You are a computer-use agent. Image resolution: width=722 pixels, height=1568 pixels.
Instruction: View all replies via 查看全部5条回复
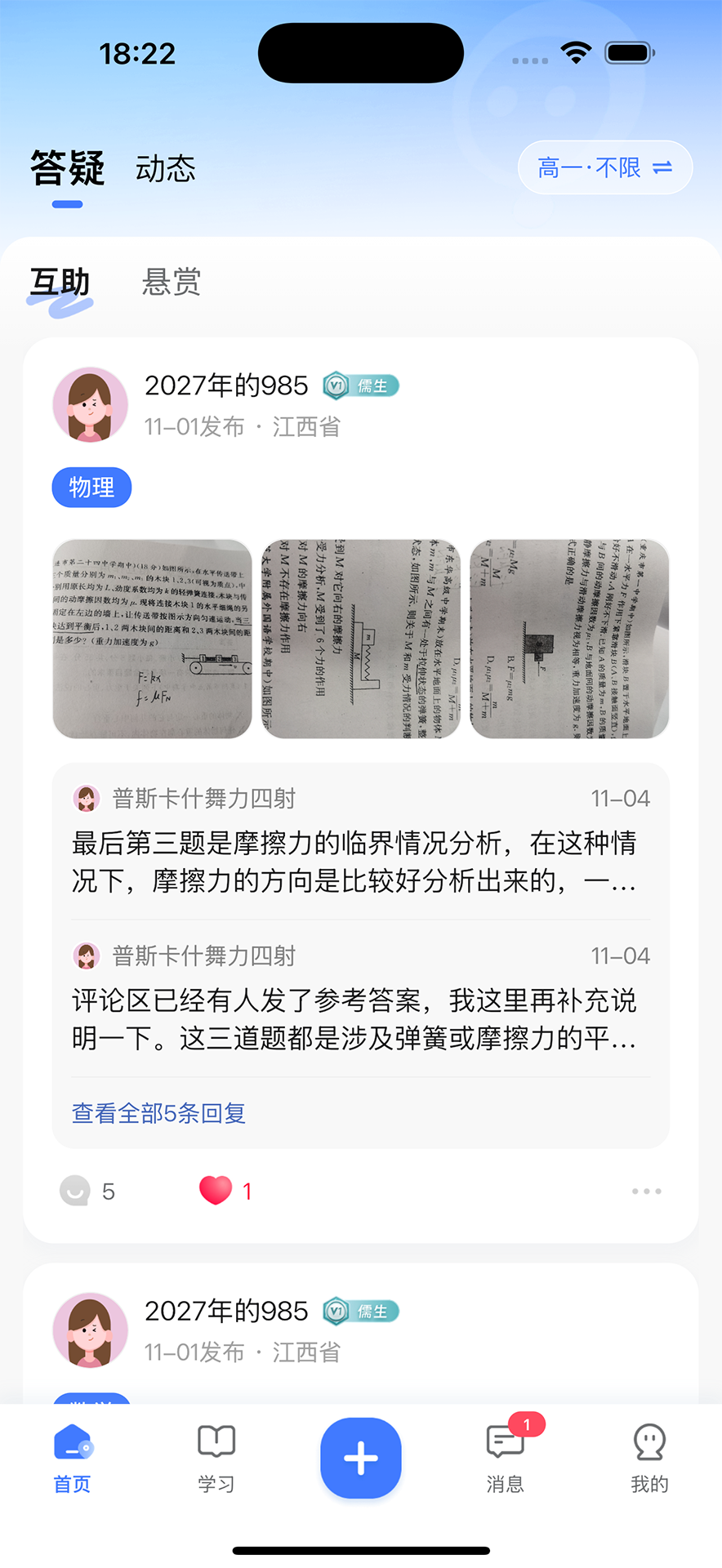pyautogui.click(x=158, y=1113)
